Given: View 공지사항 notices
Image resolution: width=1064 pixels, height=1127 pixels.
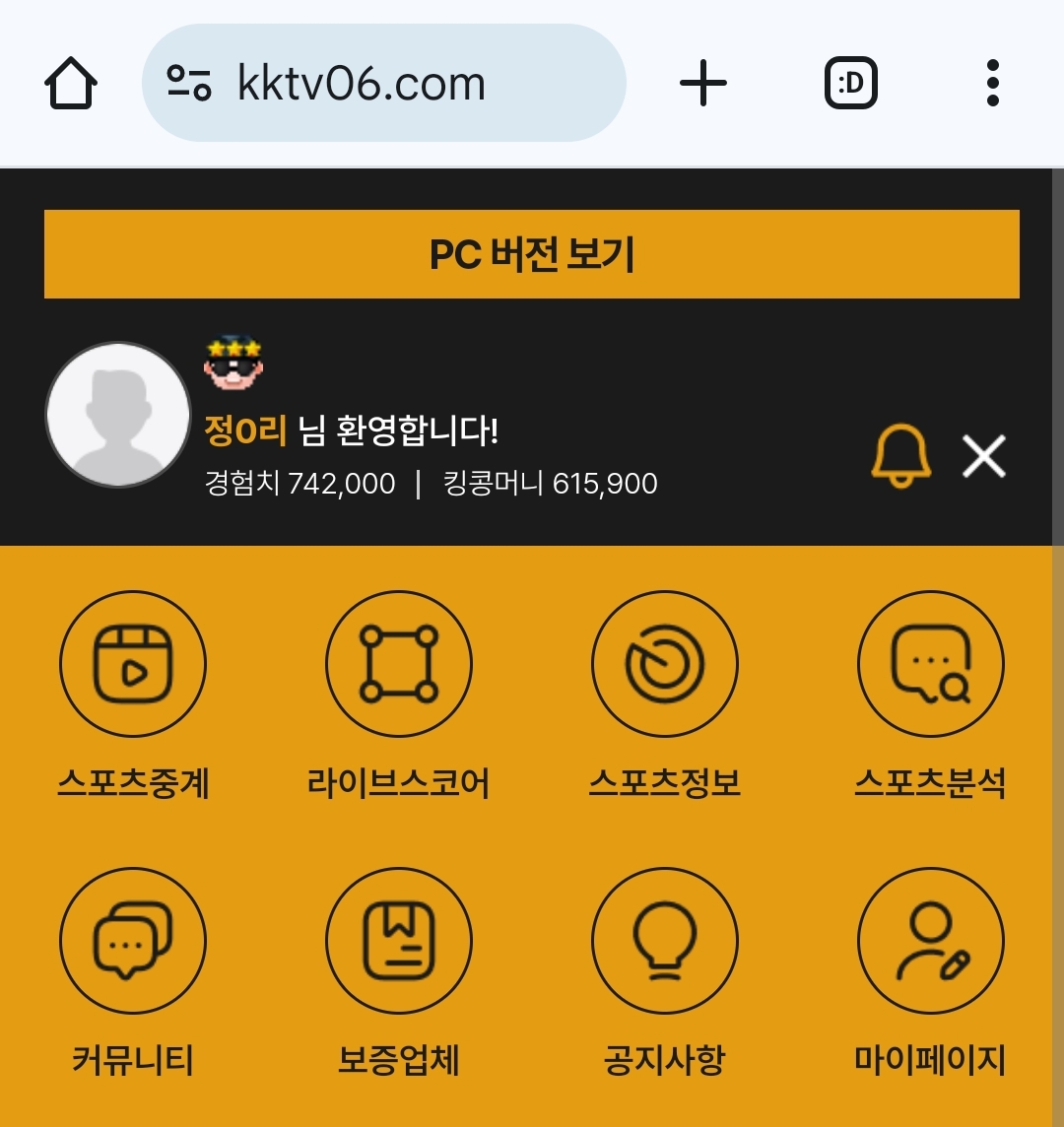Looking at the screenshot, I should coord(665,972).
